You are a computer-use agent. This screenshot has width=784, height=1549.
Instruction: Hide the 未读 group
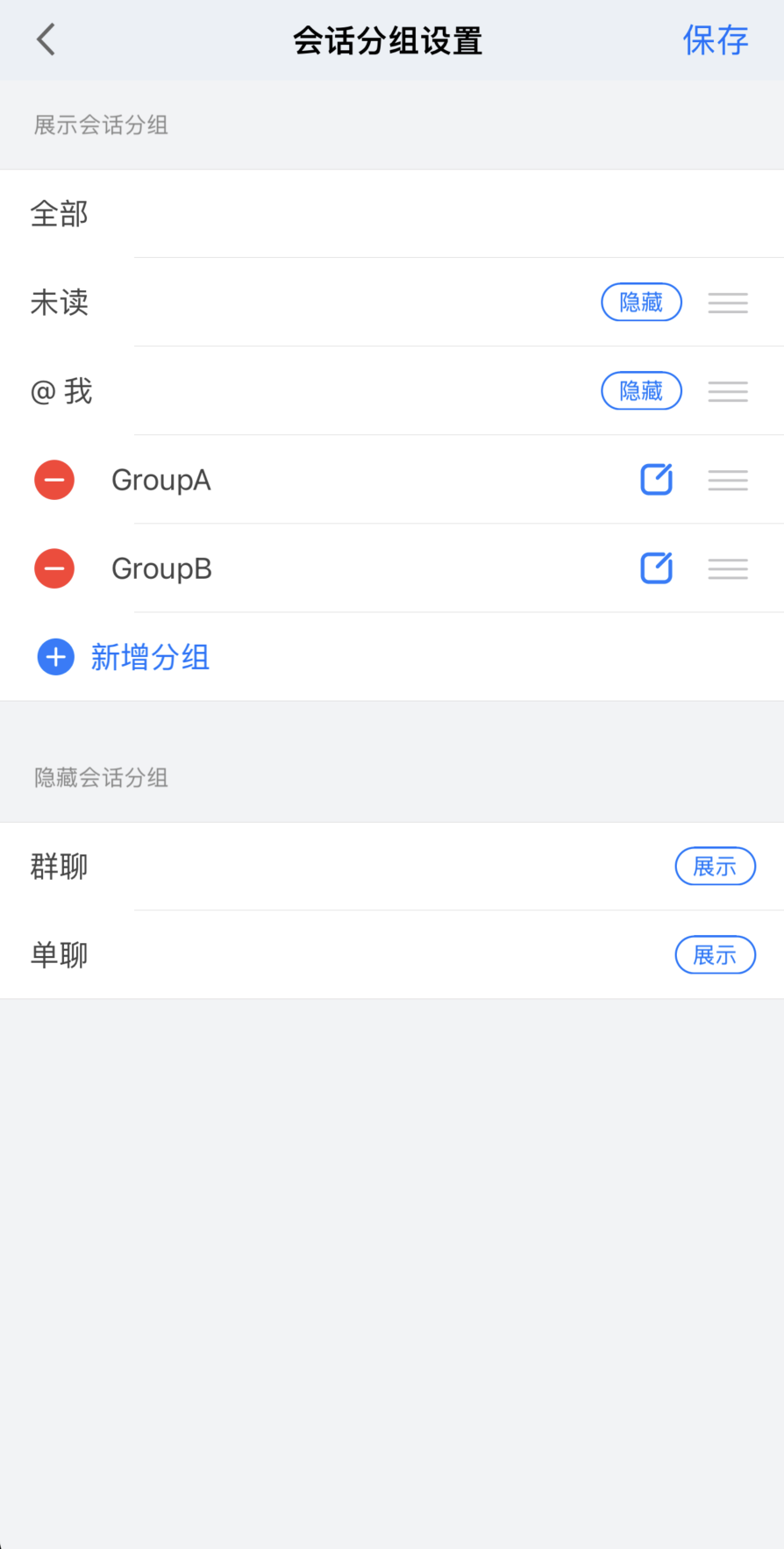pyautogui.click(x=641, y=303)
